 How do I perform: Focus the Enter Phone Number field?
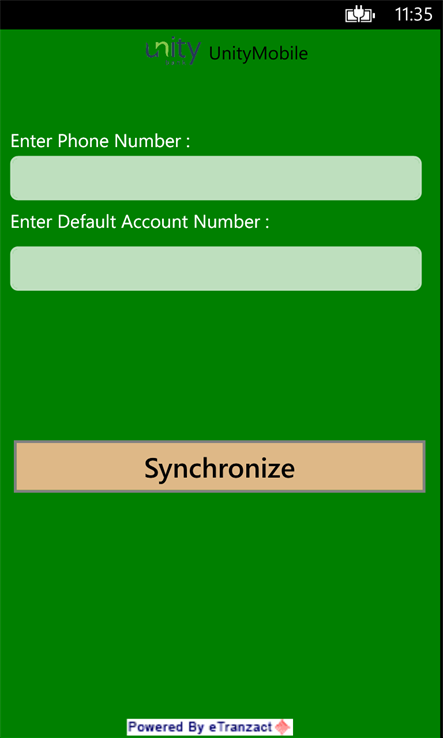(216, 178)
